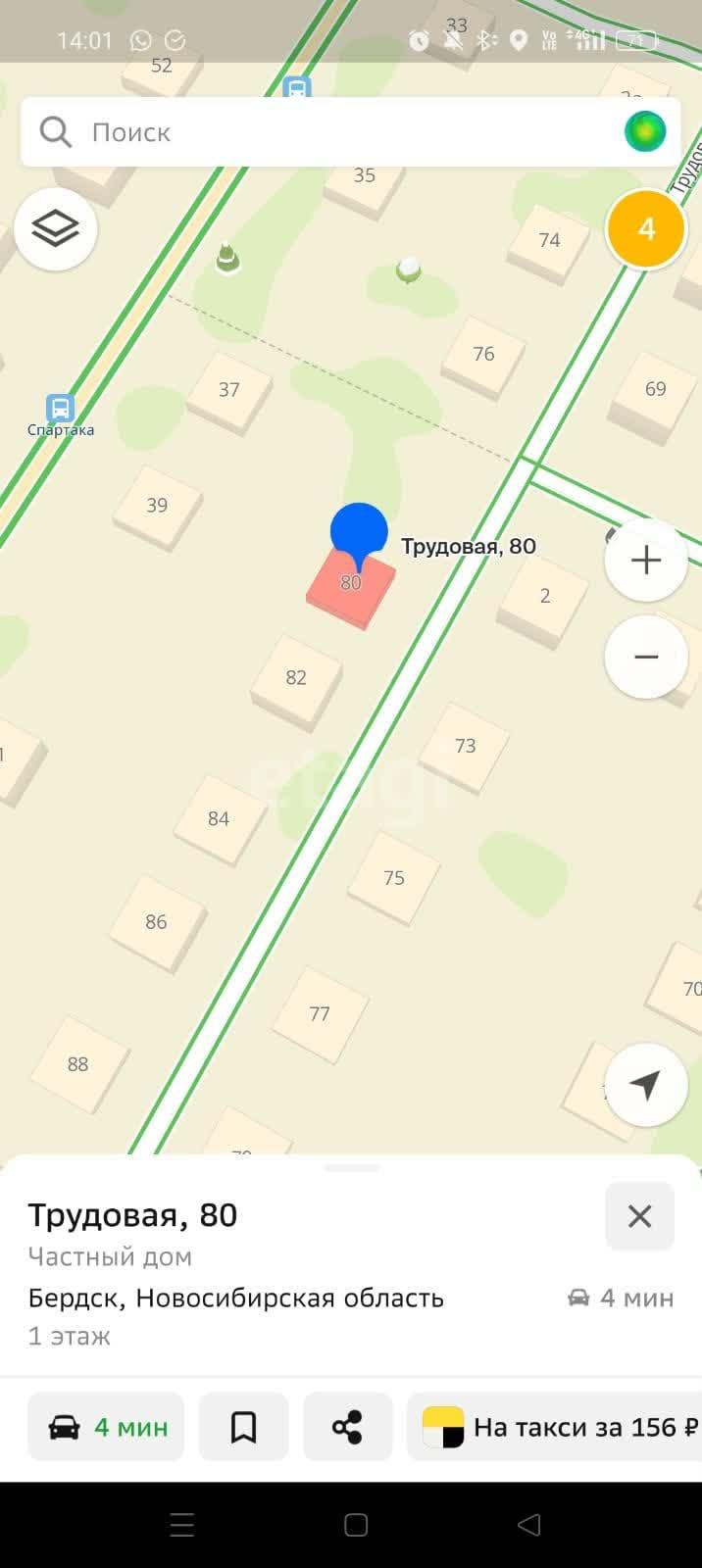Open the Поиск search field
Image resolution: width=702 pixels, height=1568 pixels.
point(350,131)
